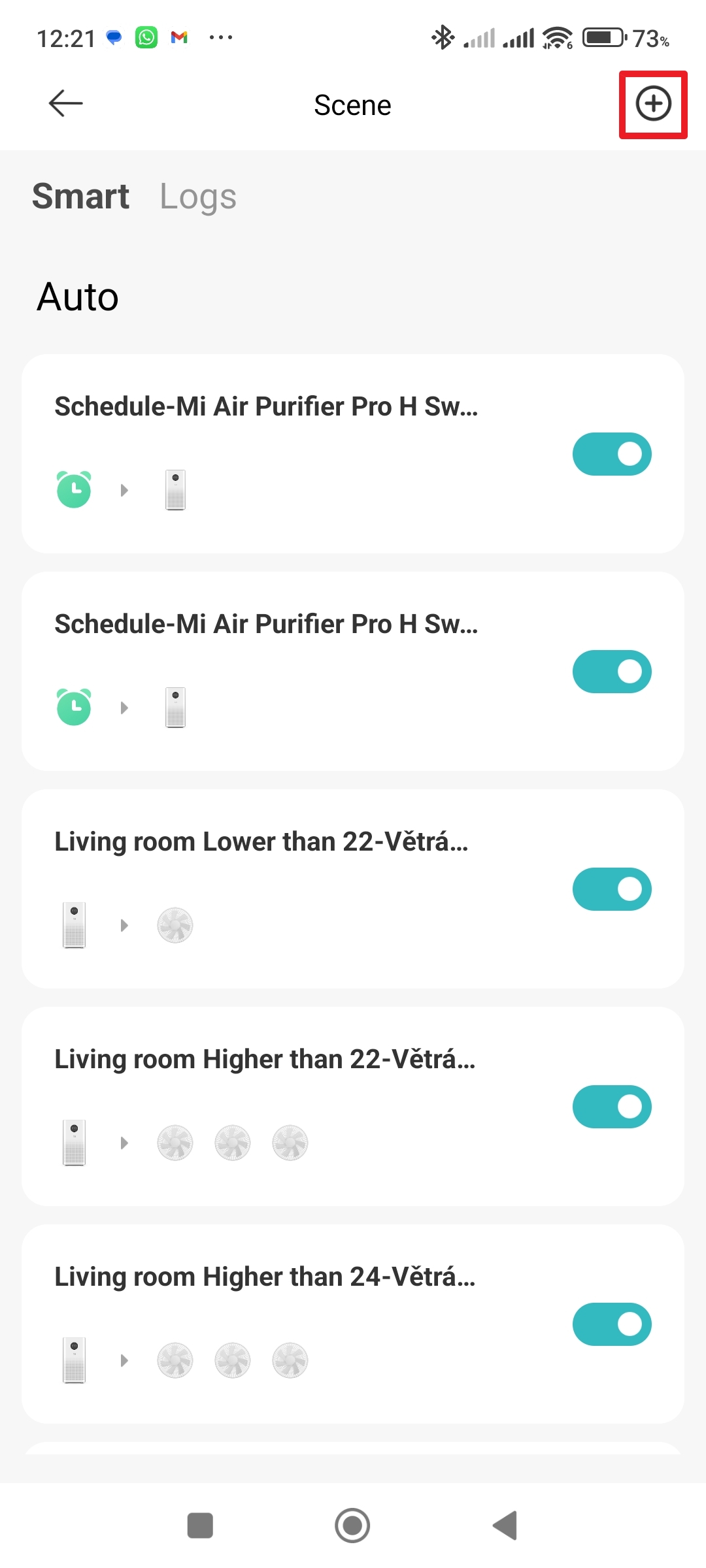Screen dimensions: 706x1568
Task: Turn off the Living room Higher than 22 switch
Action: click(612, 1107)
